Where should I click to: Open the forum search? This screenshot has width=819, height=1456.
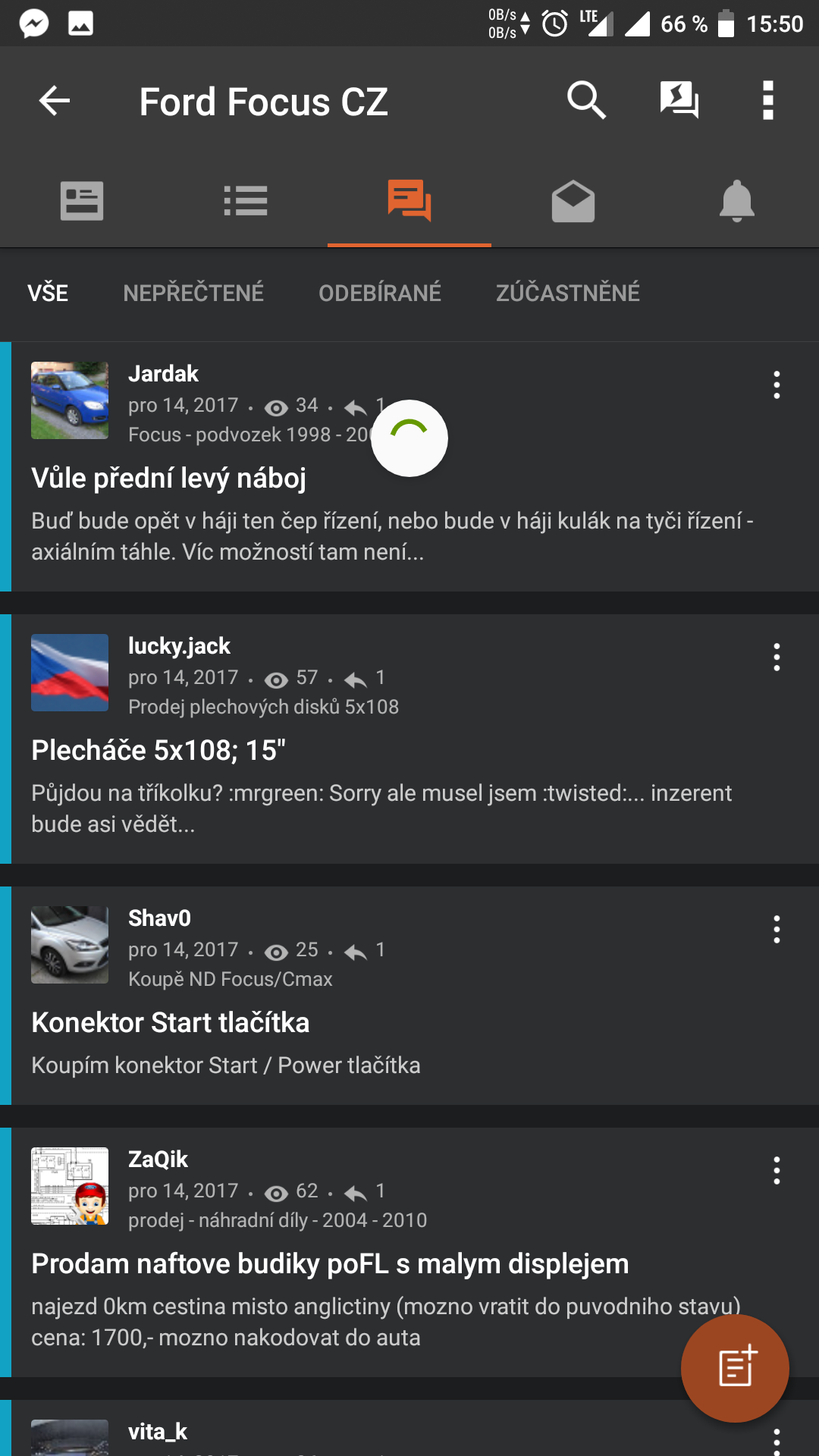point(586,101)
